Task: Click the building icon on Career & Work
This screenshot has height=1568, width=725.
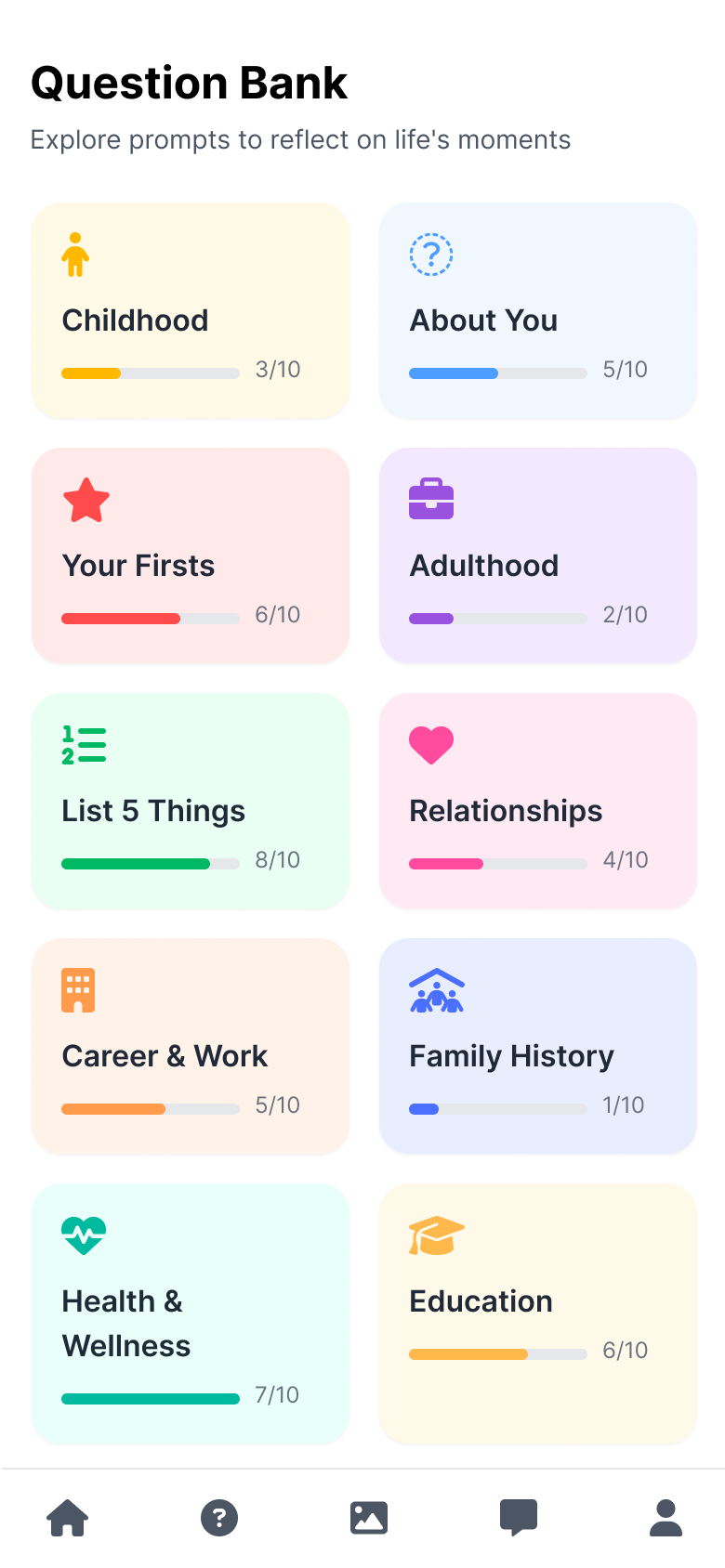Action: 77,989
